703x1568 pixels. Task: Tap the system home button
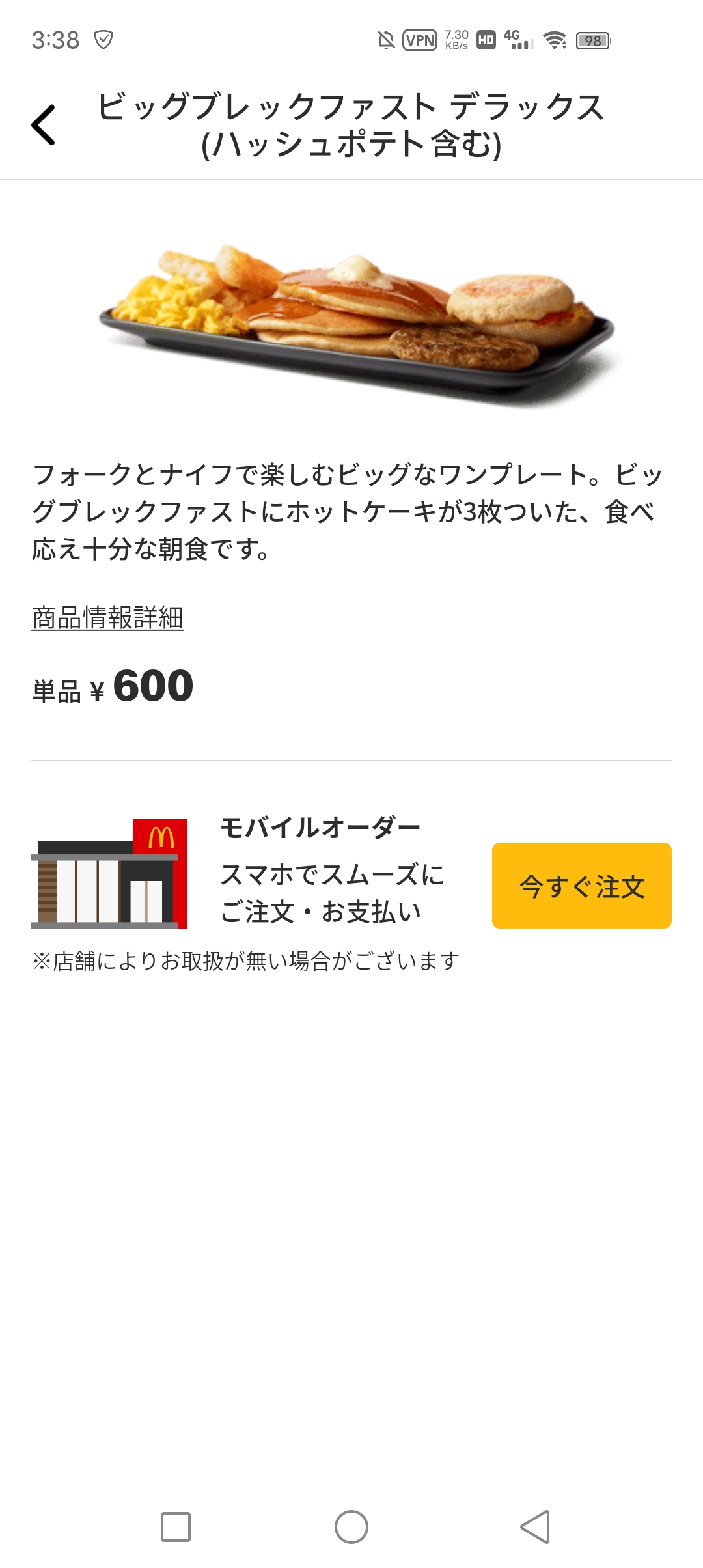pos(351,1526)
